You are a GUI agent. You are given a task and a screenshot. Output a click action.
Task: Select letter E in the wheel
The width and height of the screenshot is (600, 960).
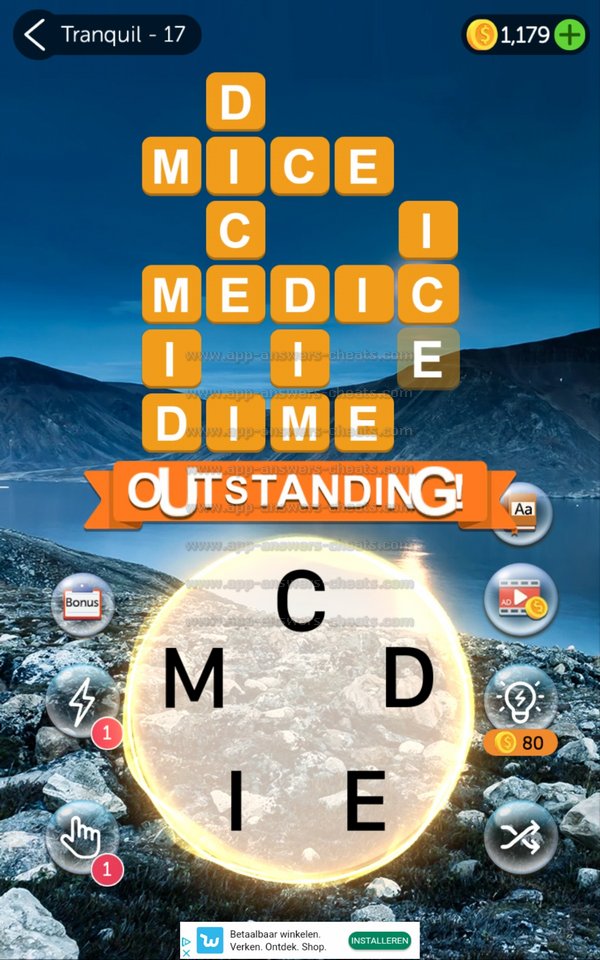[365, 802]
